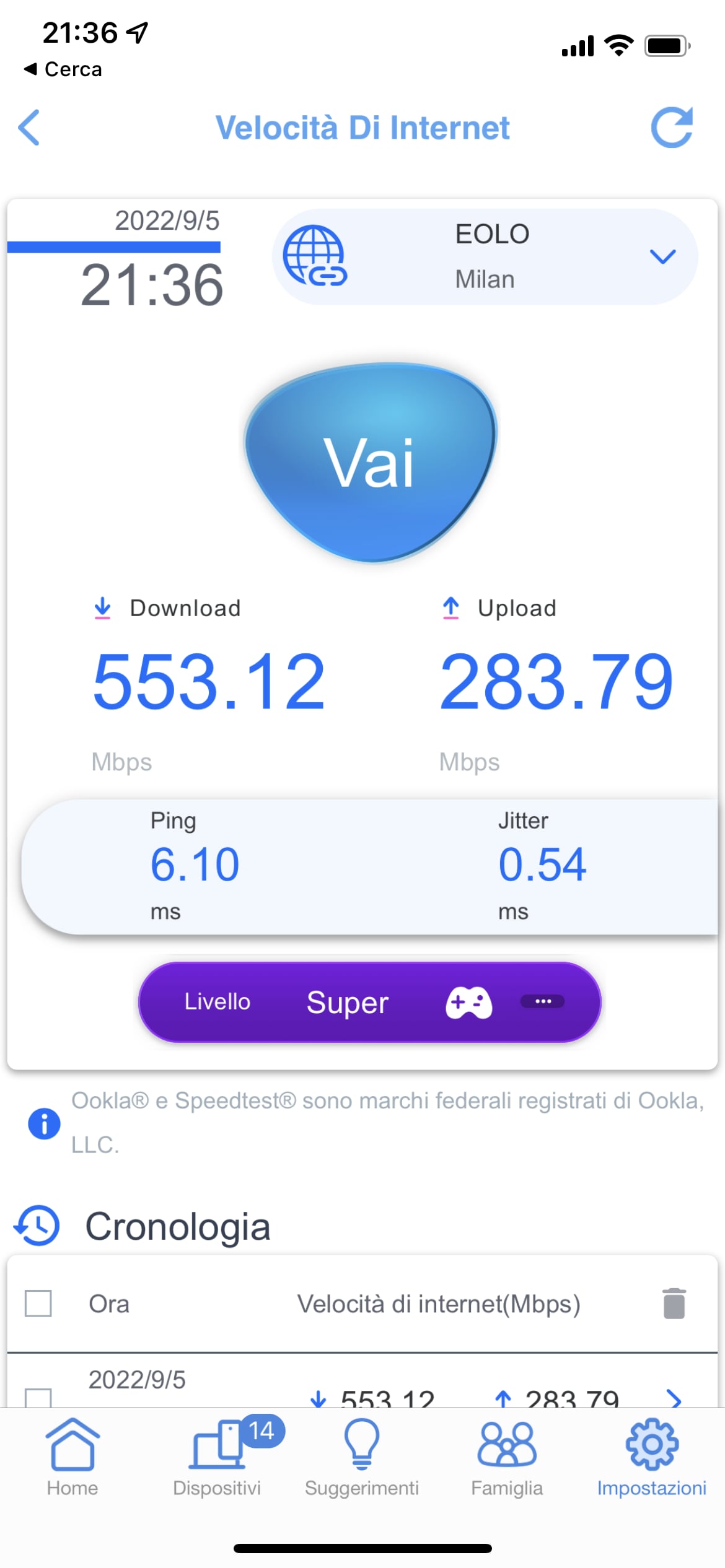Screen dimensions: 725x1568
Task: Select all entries with the Ora checkbox
Action: 38,1303
